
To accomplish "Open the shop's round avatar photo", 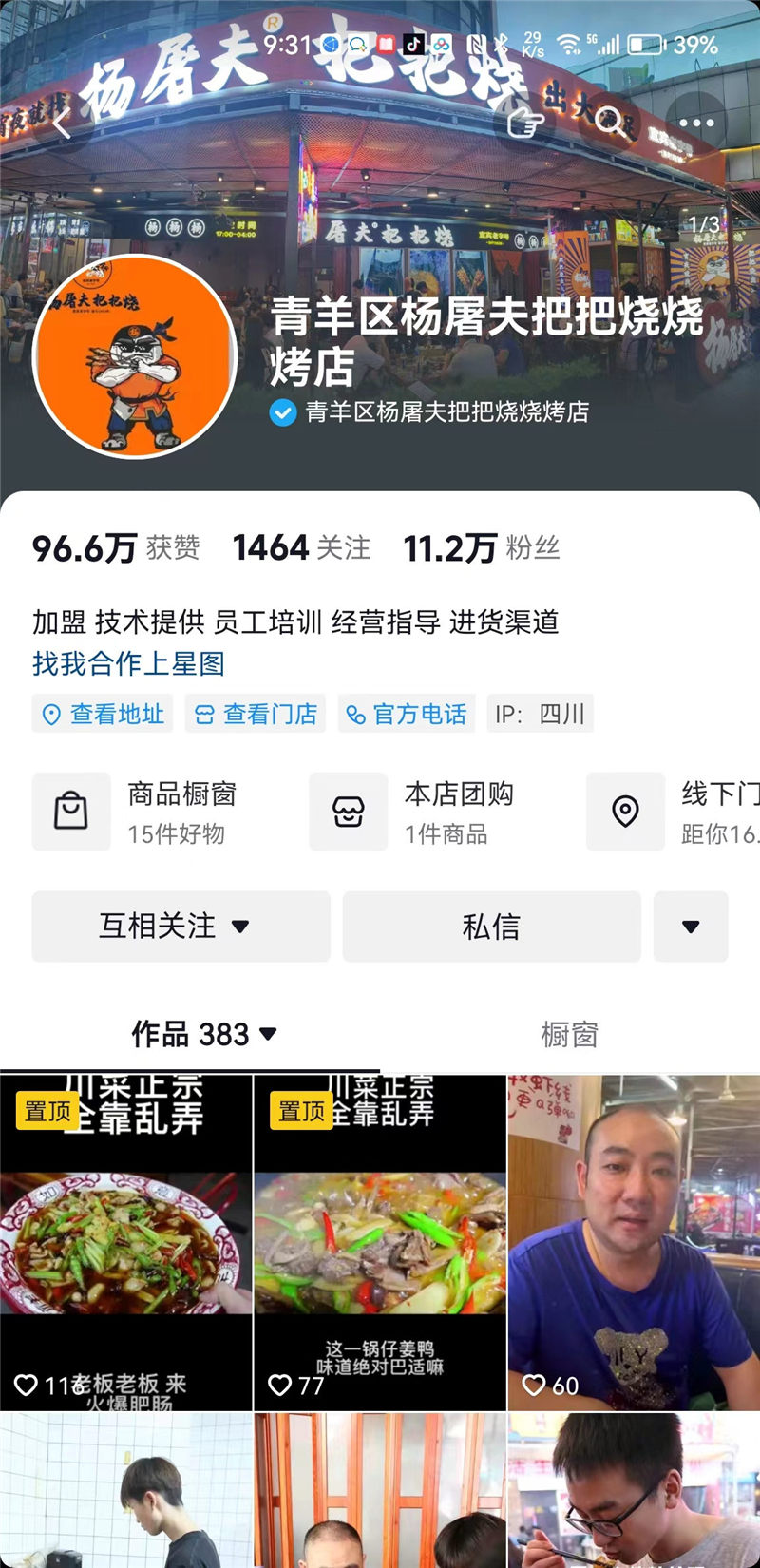I will pos(135,356).
